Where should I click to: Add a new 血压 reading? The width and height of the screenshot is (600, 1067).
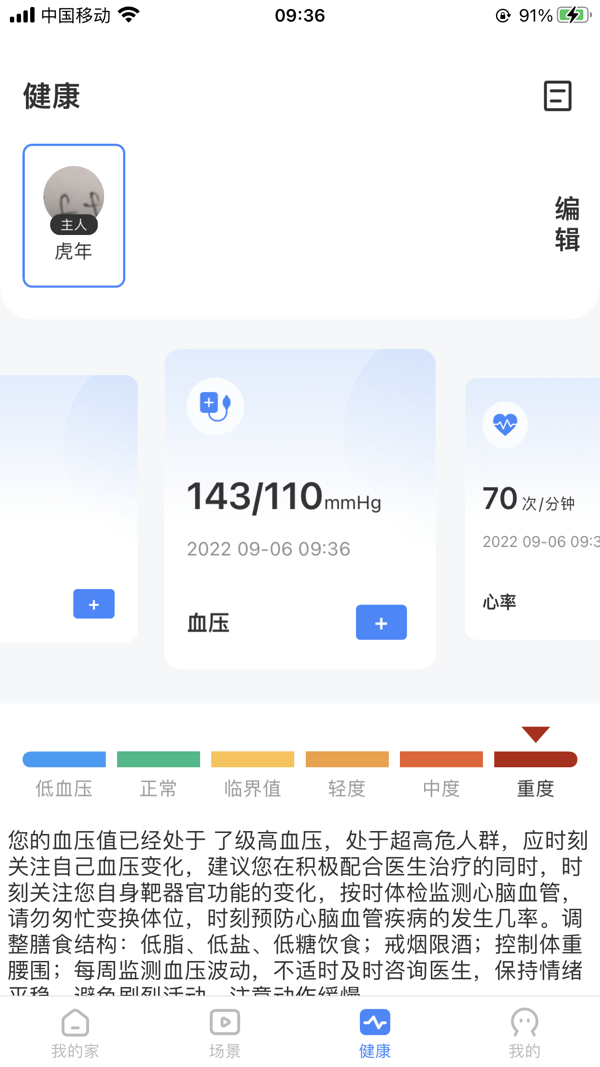381,622
